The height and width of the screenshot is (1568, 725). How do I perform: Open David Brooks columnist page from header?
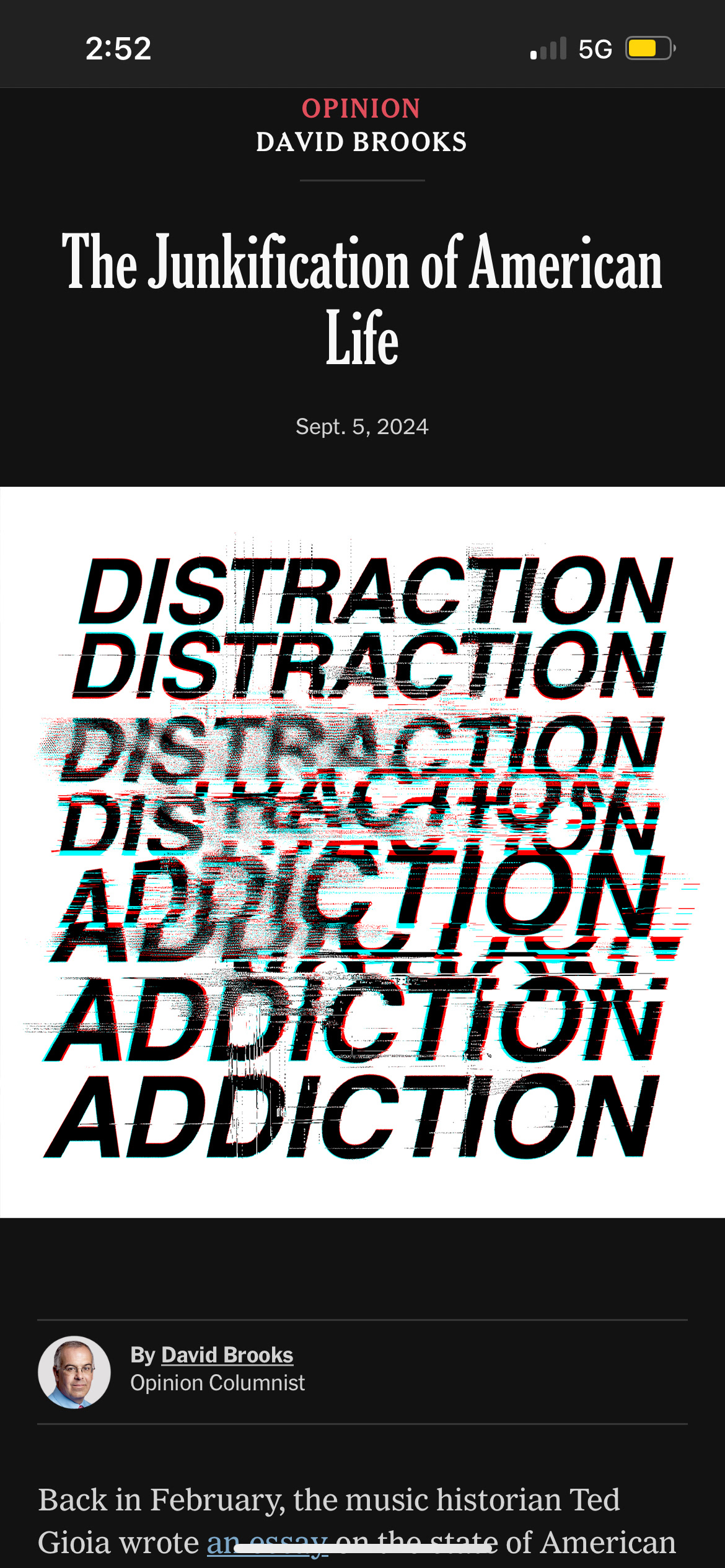pos(361,142)
